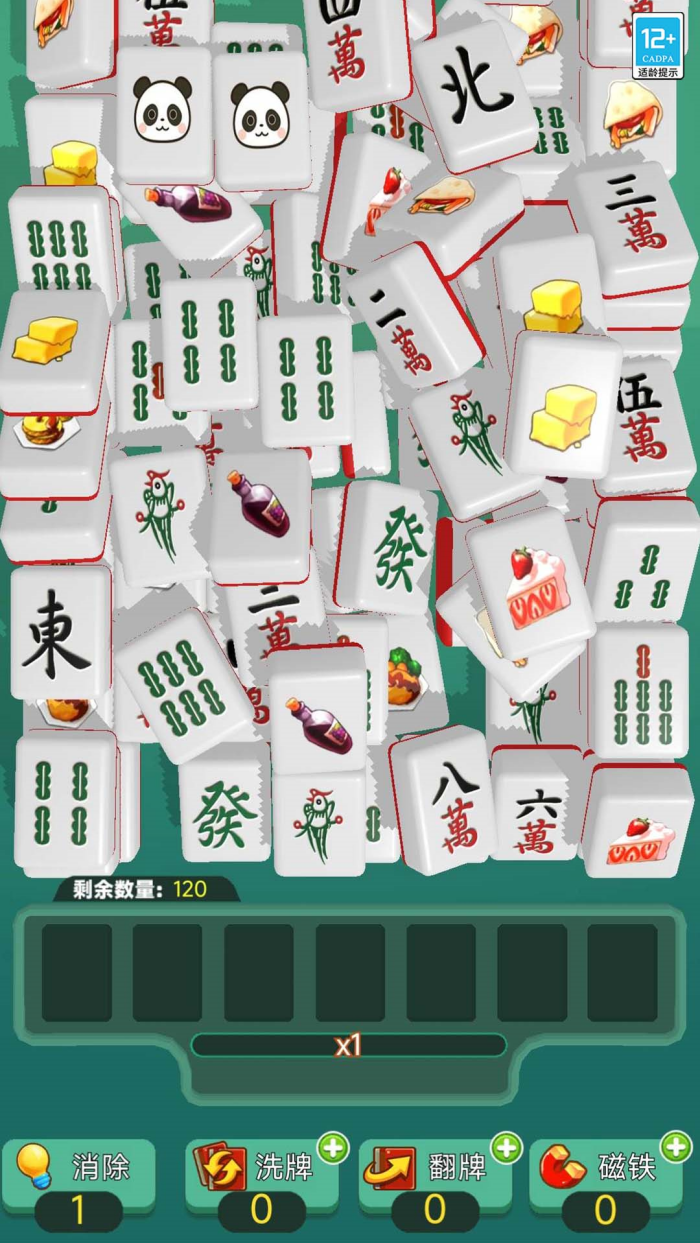Use the 磁铁 magnet power-up
700x1243 pixels.
pyautogui.click(x=606, y=1168)
